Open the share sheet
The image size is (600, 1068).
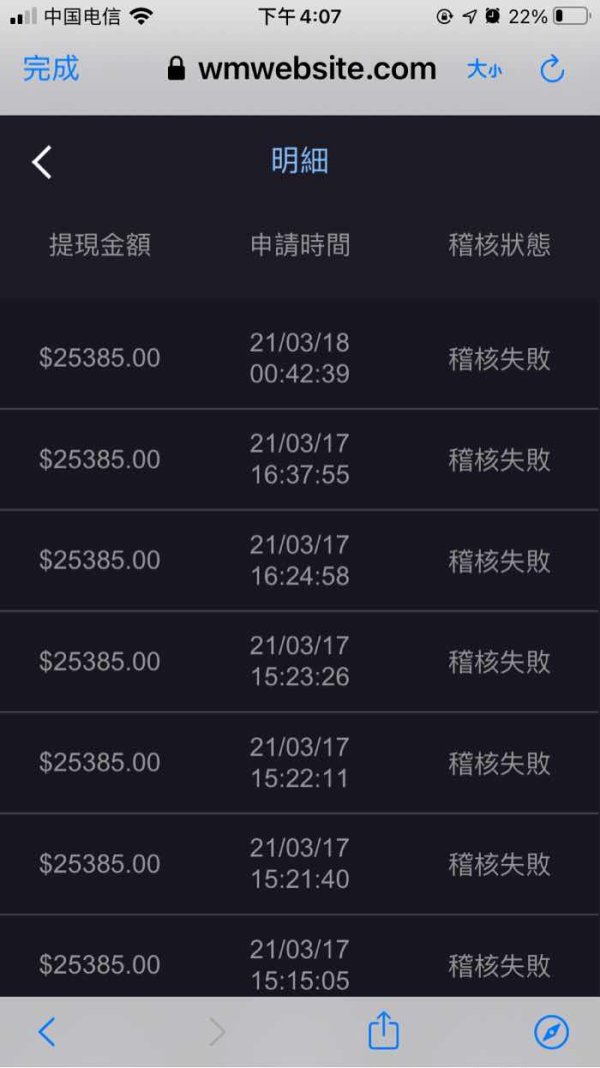click(383, 1030)
